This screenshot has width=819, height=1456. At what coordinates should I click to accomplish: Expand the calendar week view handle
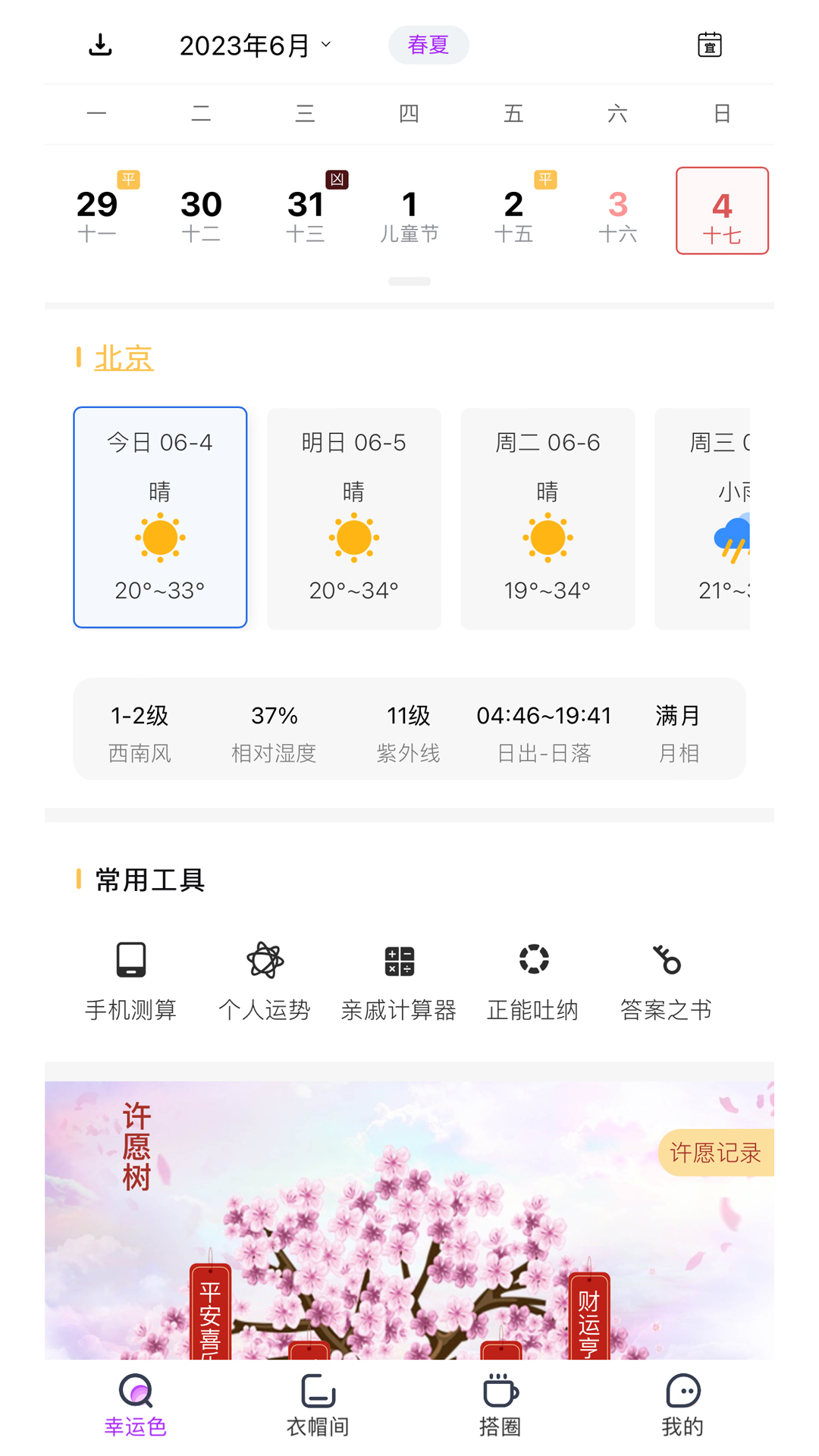(x=409, y=281)
